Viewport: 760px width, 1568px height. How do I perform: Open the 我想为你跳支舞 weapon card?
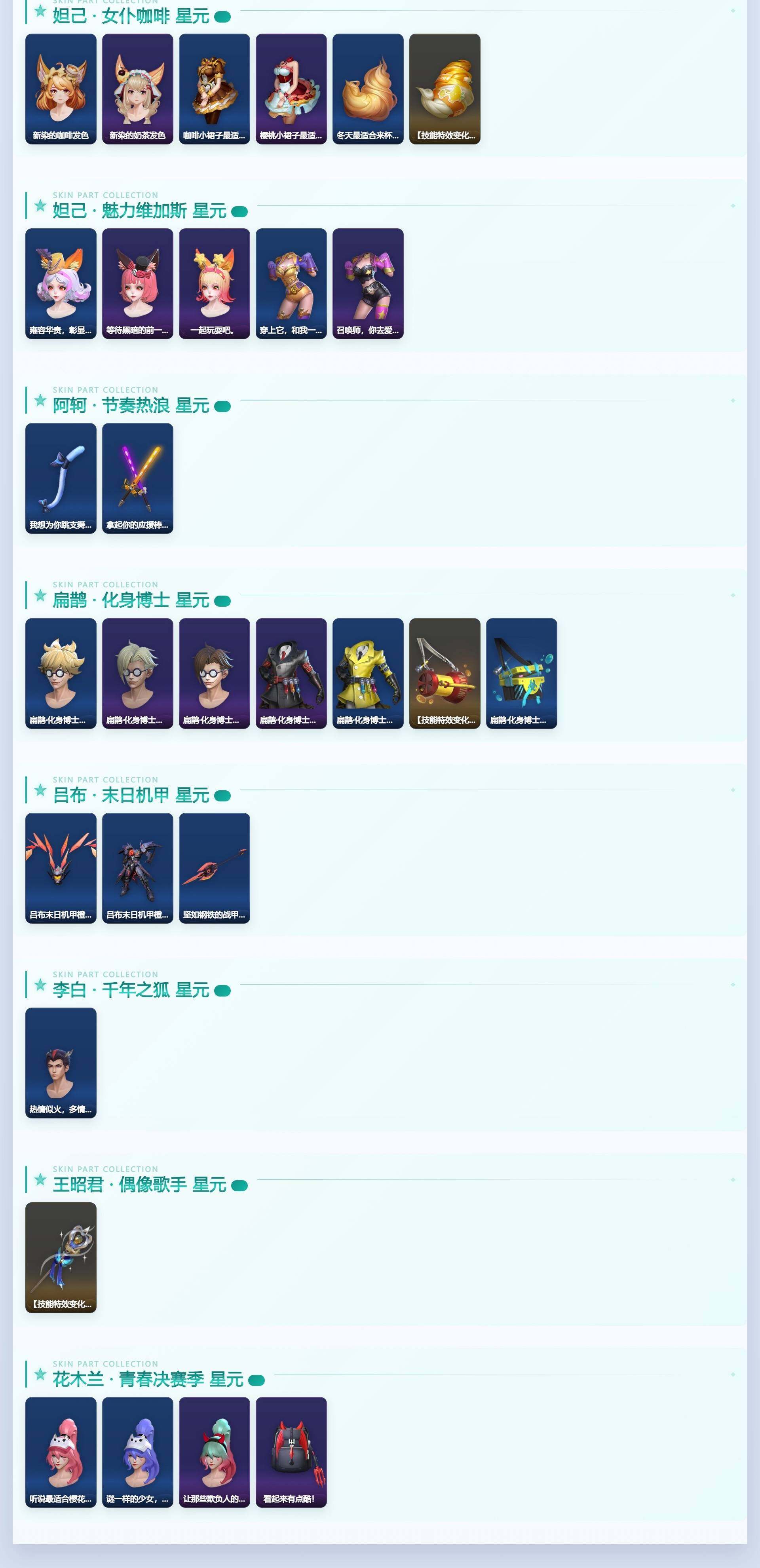(x=61, y=478)
